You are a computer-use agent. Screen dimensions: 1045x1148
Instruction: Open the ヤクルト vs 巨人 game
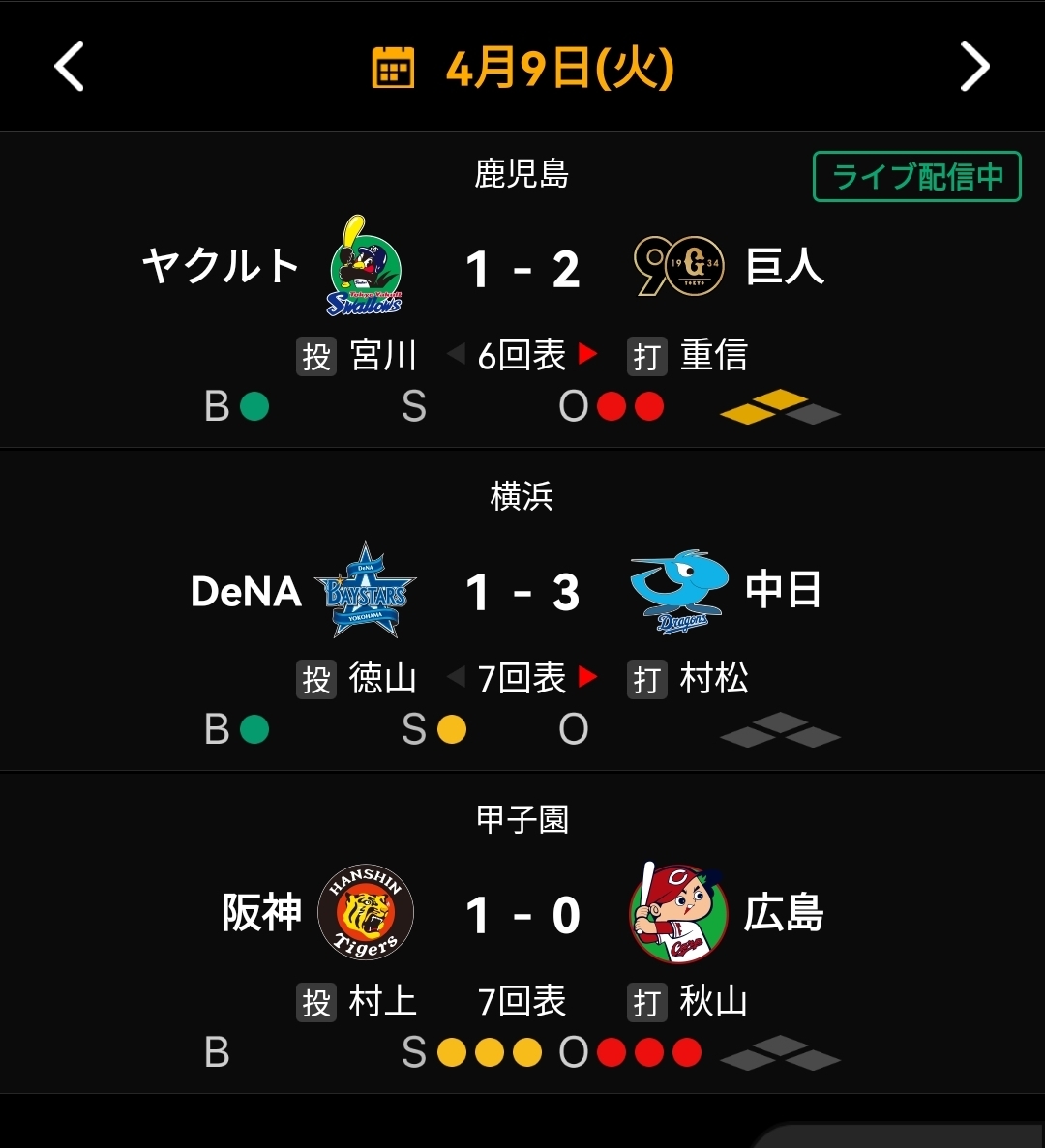tap(522, 290)
